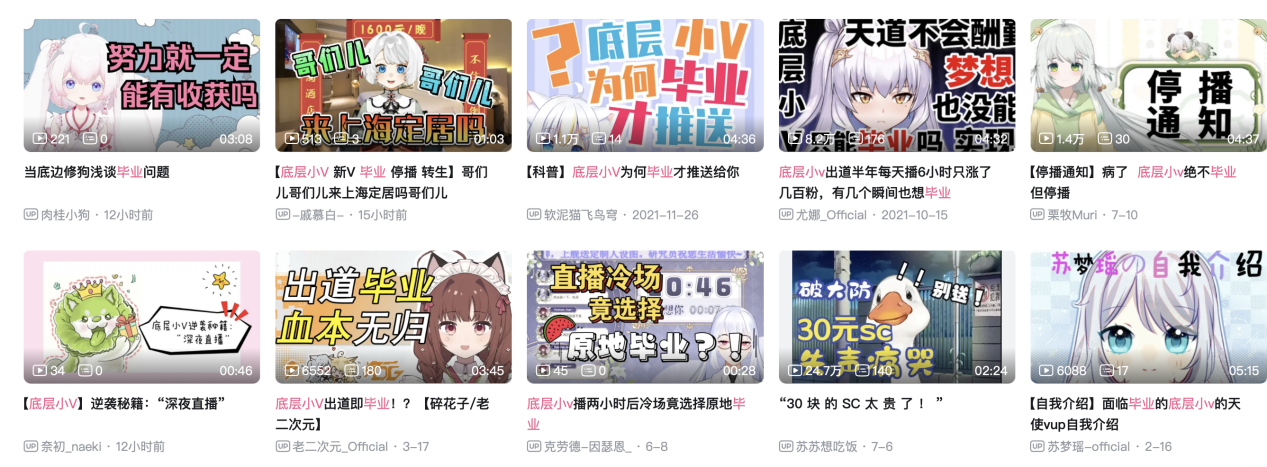
Task: Open 停播通知 video by 栗牧Muri
Action: pyautogui.click(x=1148, y=85)
